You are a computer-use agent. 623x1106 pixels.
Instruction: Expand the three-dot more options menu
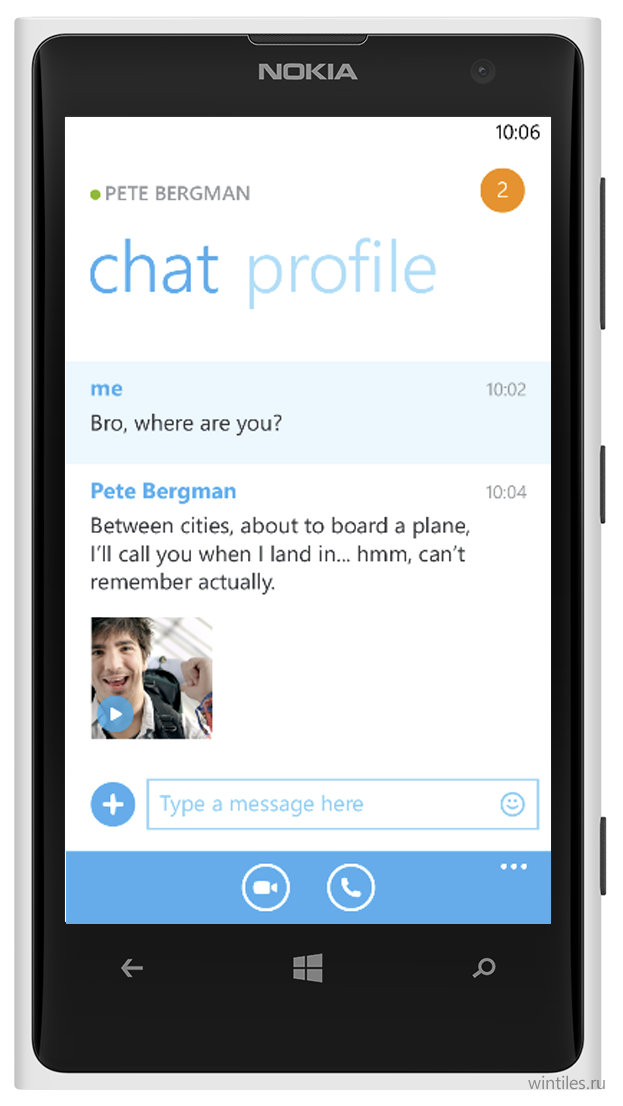513,867
